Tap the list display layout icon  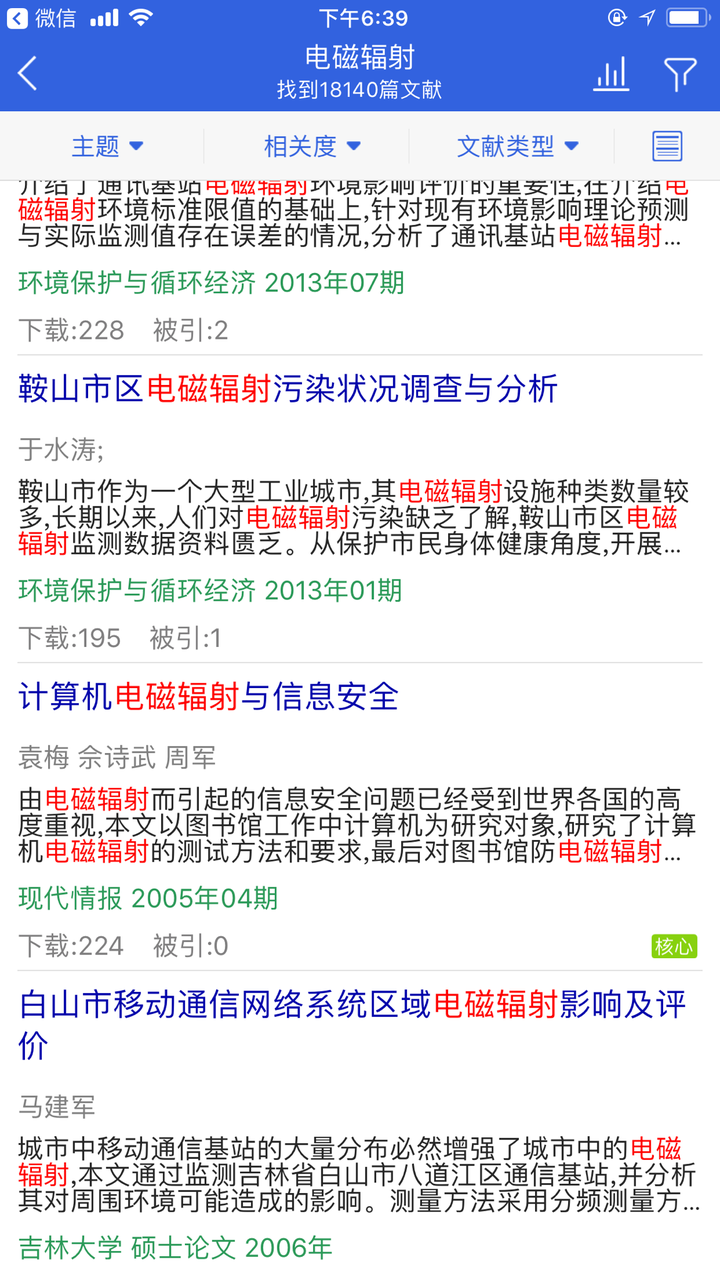[x=666, y=145]
